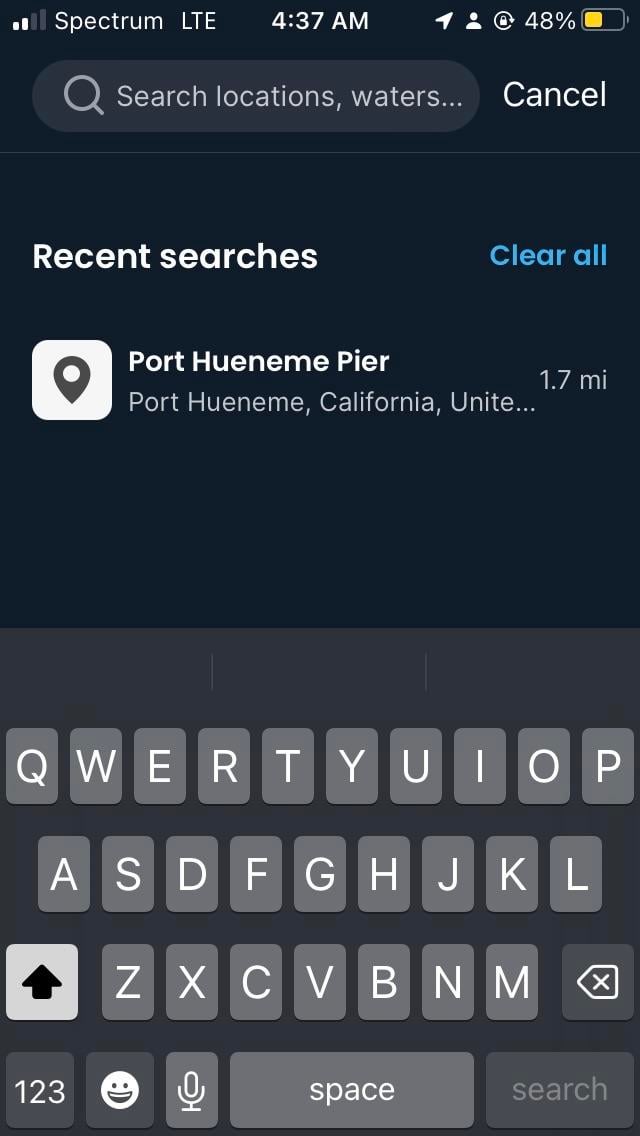
Task: Tap the search locations and waters field
Action: (270, 96)
